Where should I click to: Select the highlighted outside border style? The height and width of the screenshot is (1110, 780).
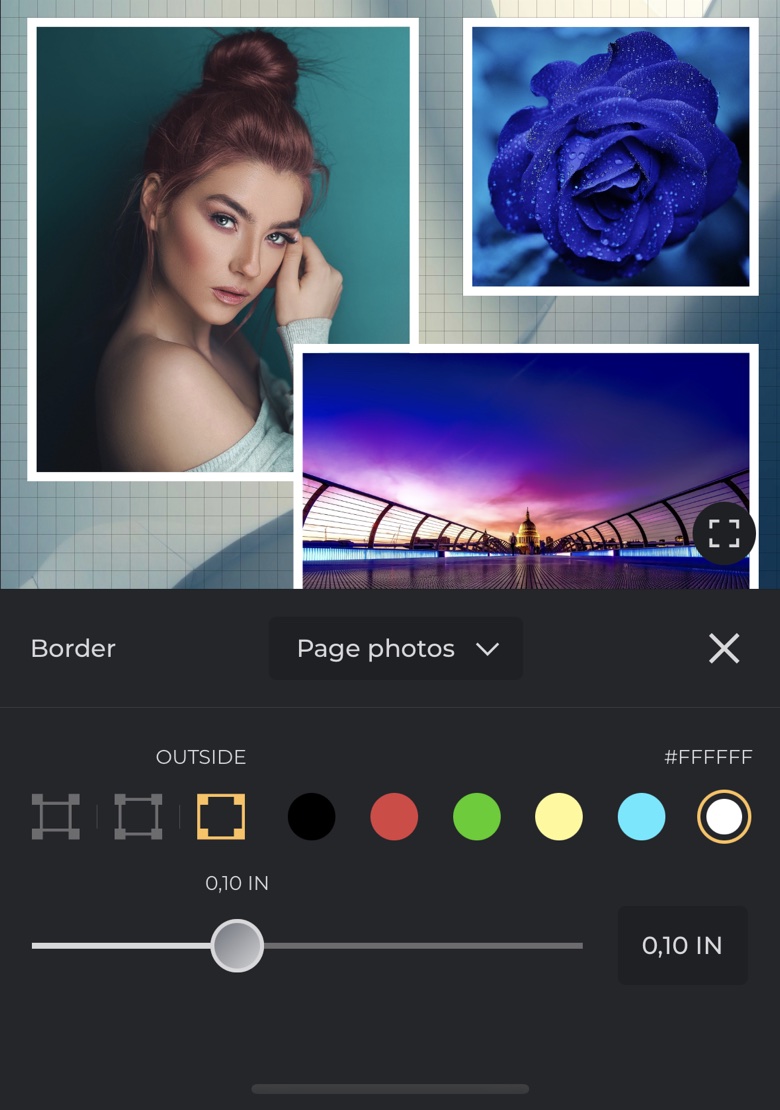click(x=221, y=817)
